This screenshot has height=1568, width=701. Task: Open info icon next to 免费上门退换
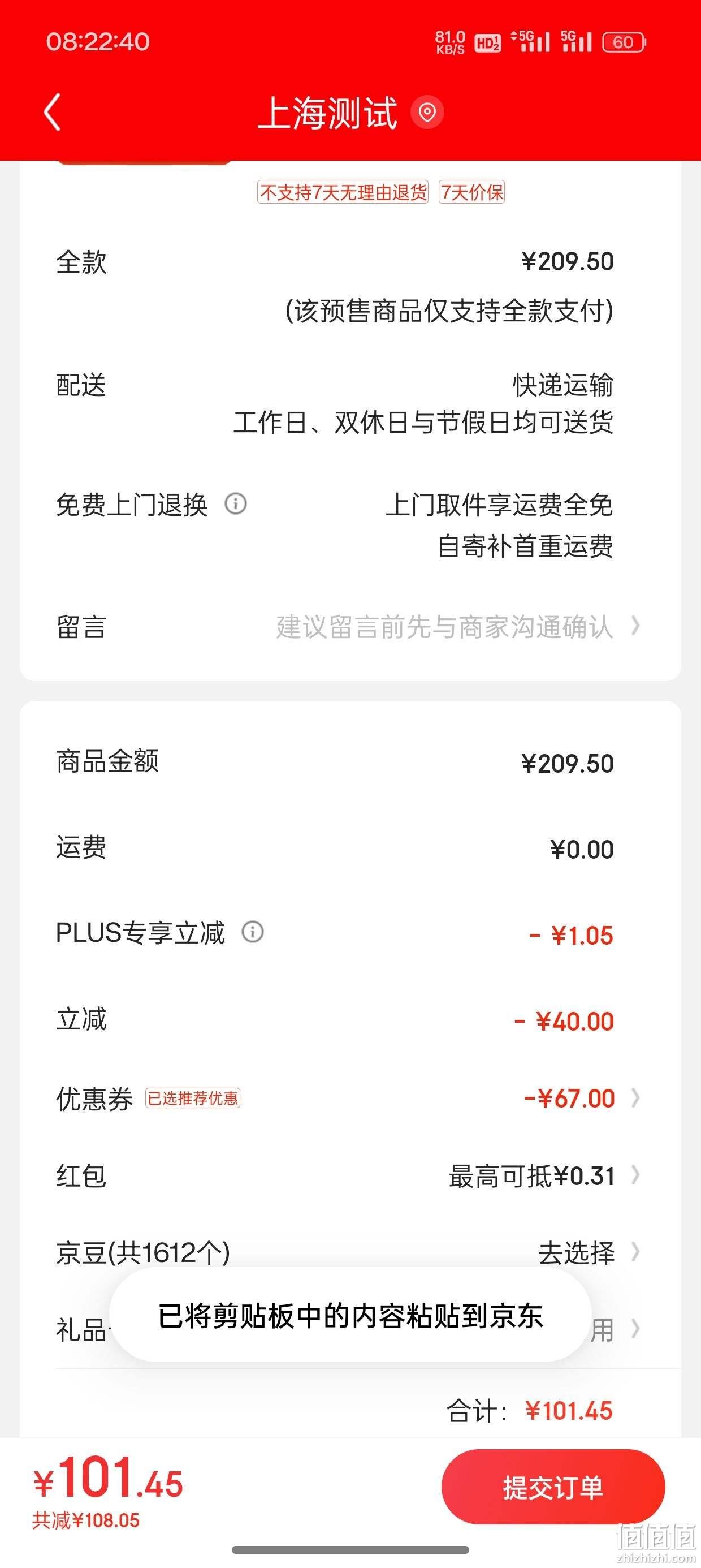pos(236,503)
